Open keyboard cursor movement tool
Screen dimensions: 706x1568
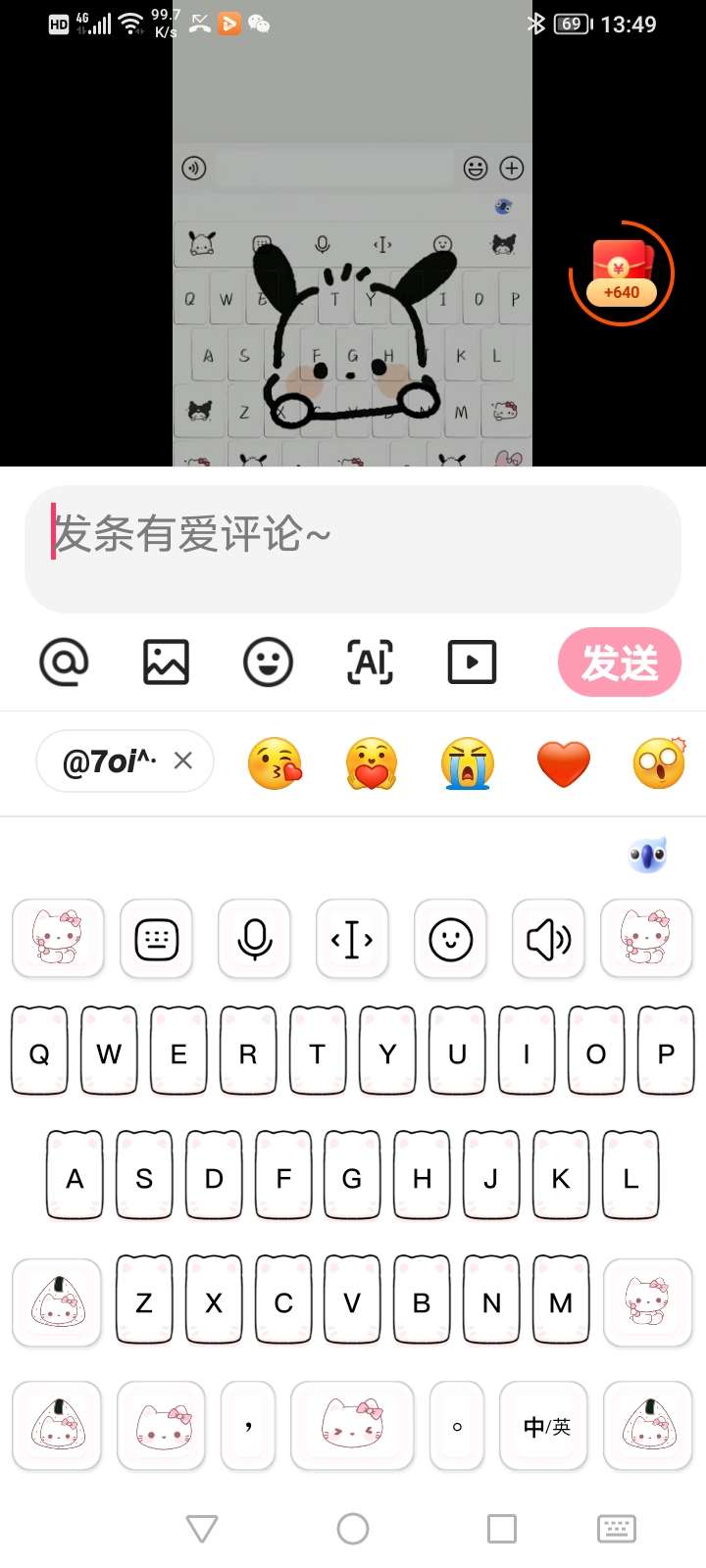[352, 940]
